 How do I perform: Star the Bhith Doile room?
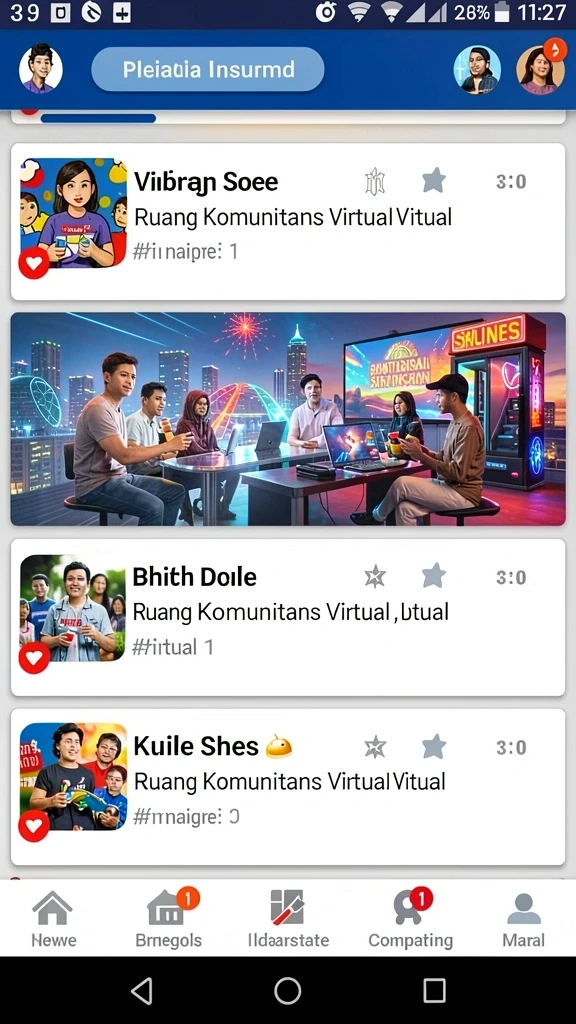coord(434,576)
